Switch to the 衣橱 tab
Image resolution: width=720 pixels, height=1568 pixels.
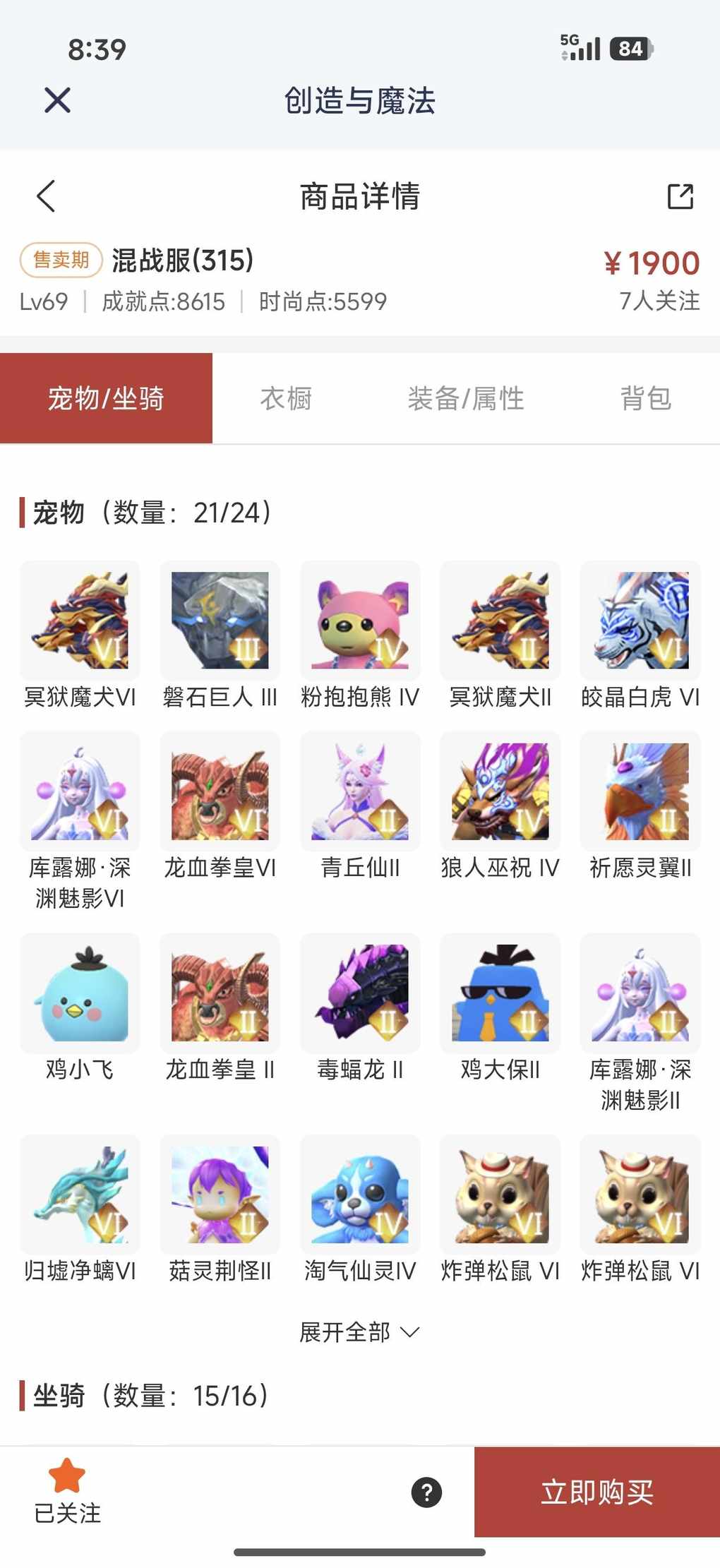point(286,399)
